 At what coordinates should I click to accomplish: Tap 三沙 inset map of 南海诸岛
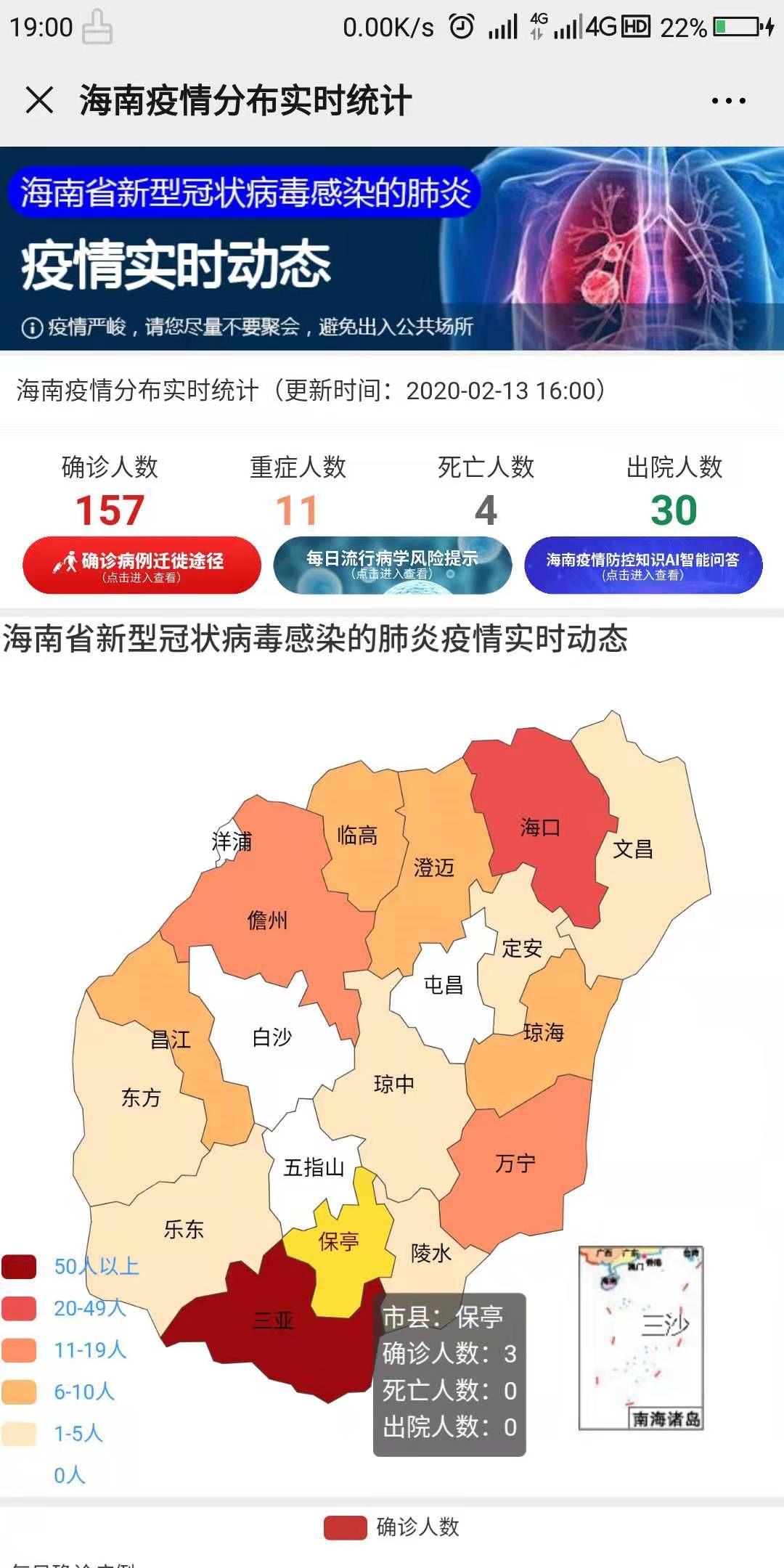point(641,1338)
